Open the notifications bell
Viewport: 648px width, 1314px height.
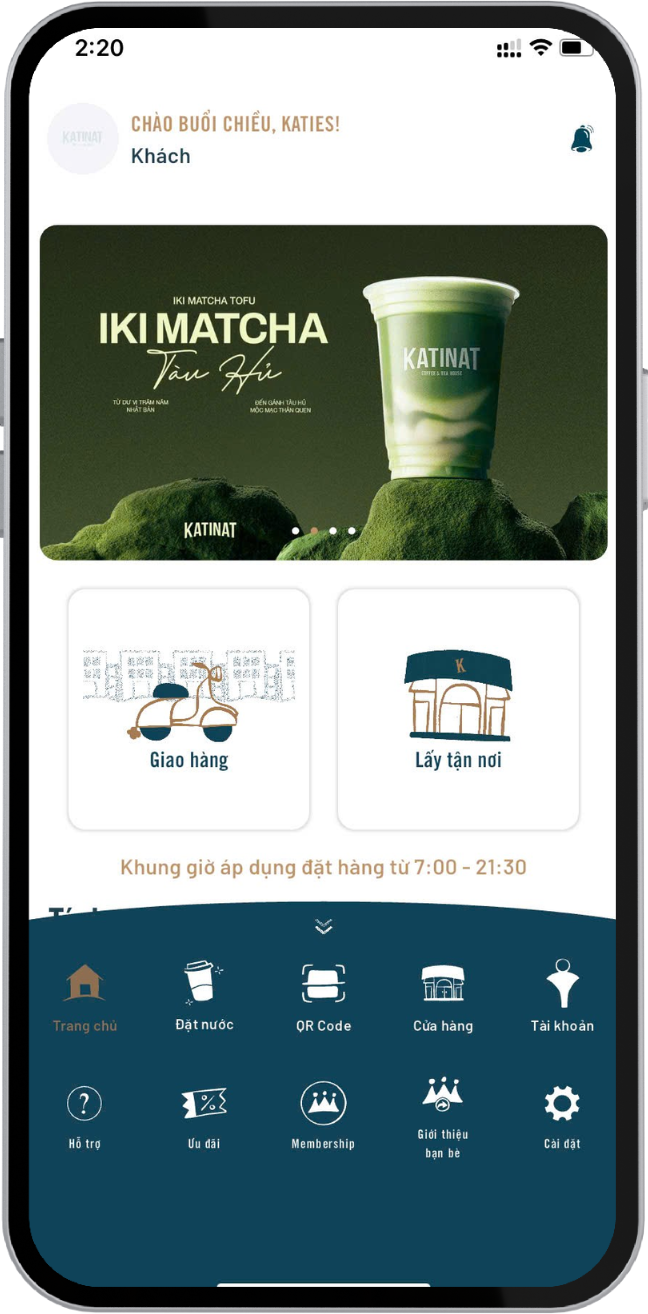coord(582,139)
